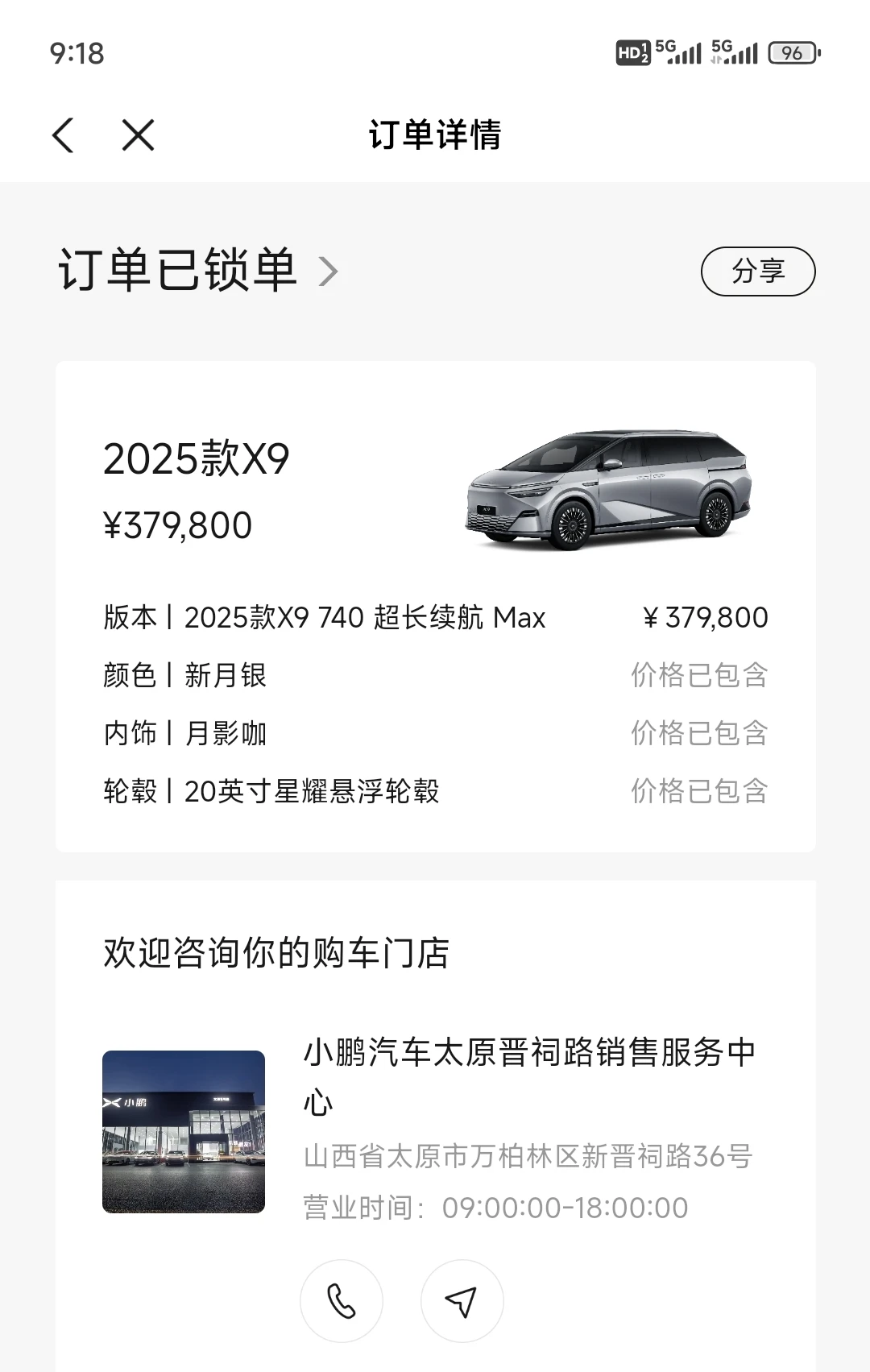
Task: View the 小鹏汽车 store photo
Action: pos(184,1131)
